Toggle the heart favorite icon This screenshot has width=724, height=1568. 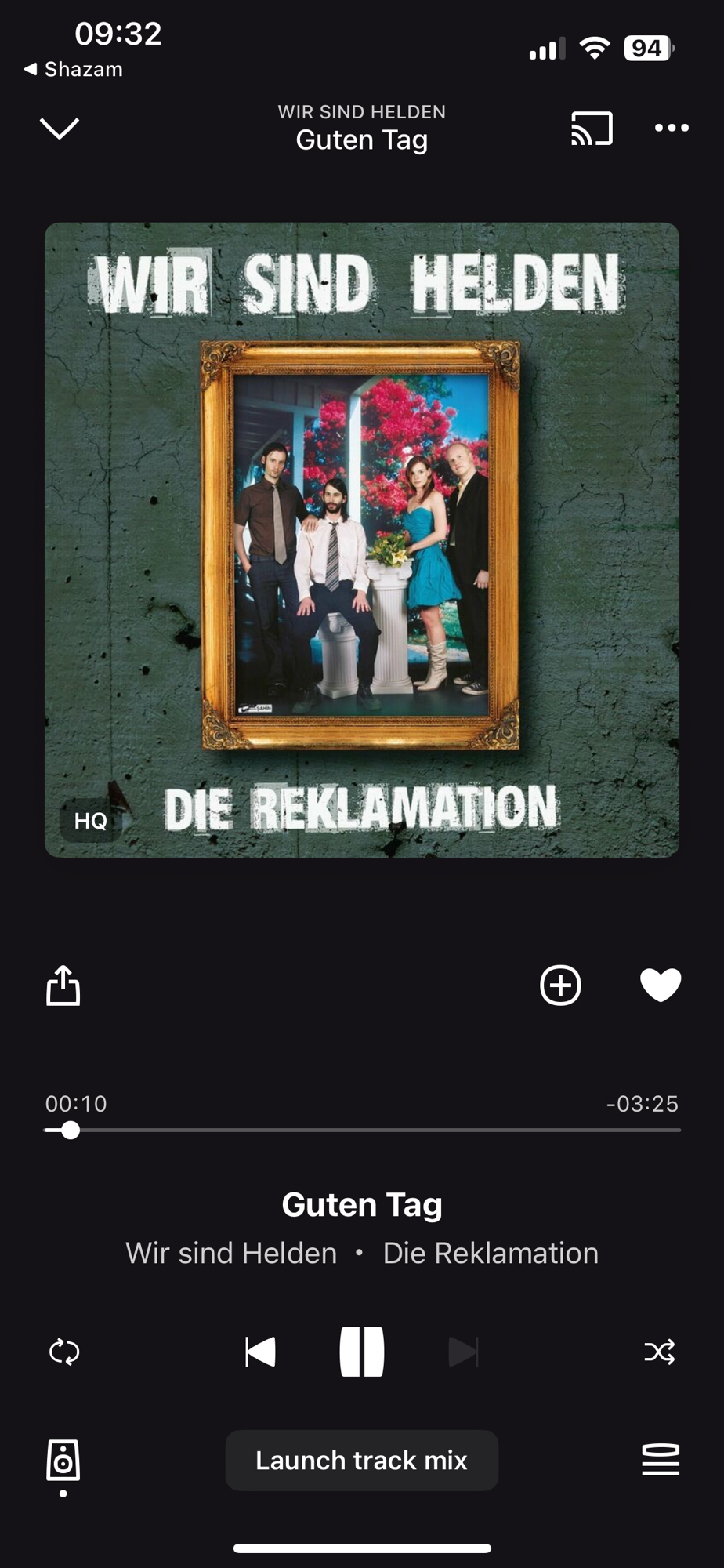click(x=661, y=985)
